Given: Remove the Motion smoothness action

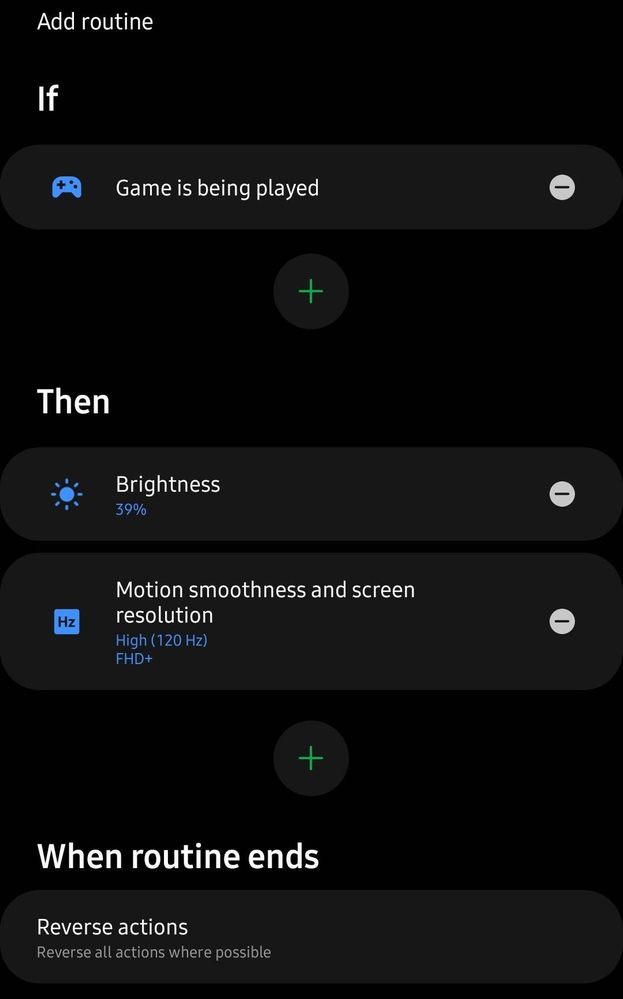Looking at the screenshot, I should 562,621.
